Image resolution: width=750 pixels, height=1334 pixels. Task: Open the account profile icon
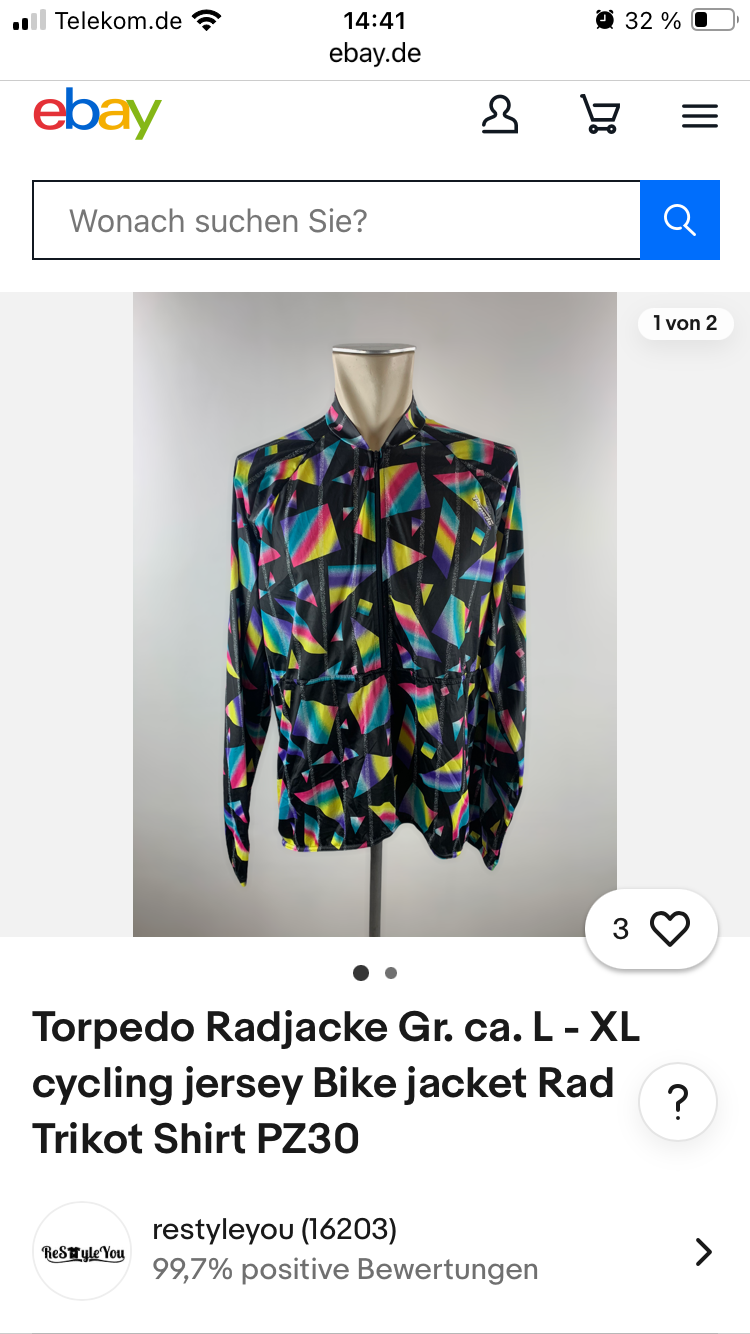tap(500, 115)
